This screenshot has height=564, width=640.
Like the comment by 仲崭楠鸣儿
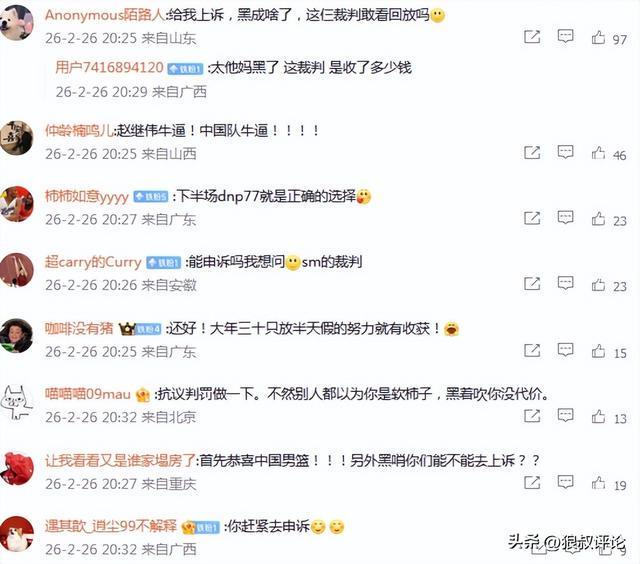coord(598,154)
